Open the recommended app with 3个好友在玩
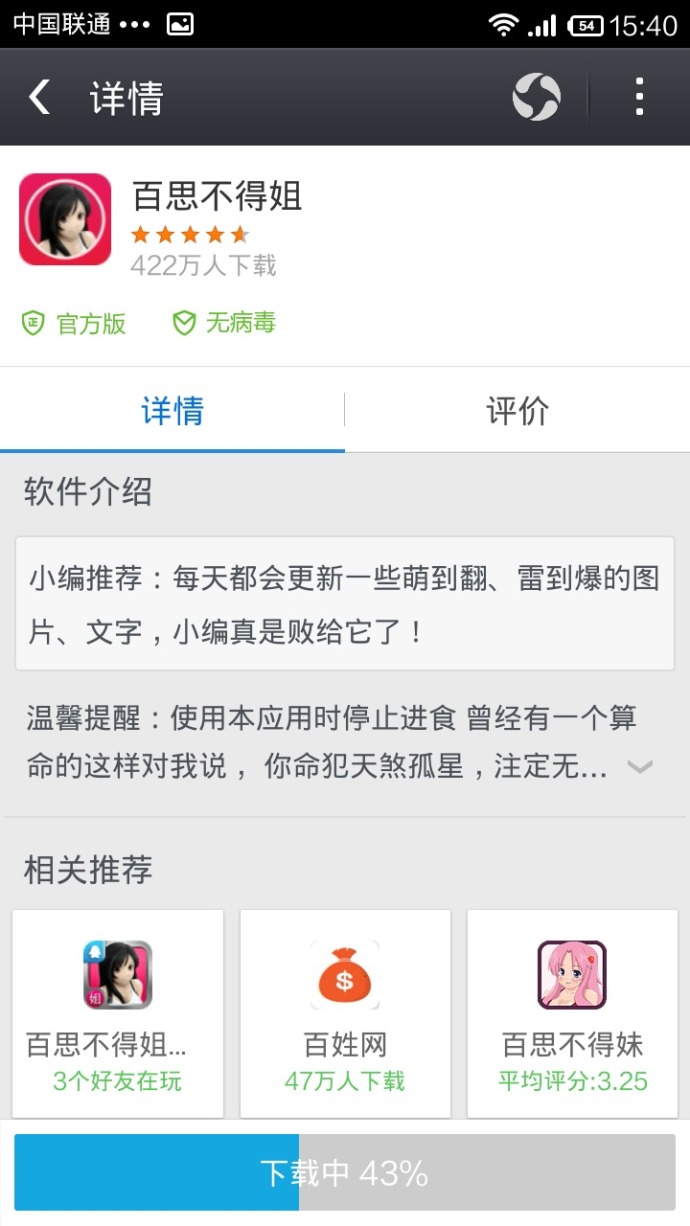Image resolution: width=690 pixels, height=1226 pixels. (x=117, y=1012)
